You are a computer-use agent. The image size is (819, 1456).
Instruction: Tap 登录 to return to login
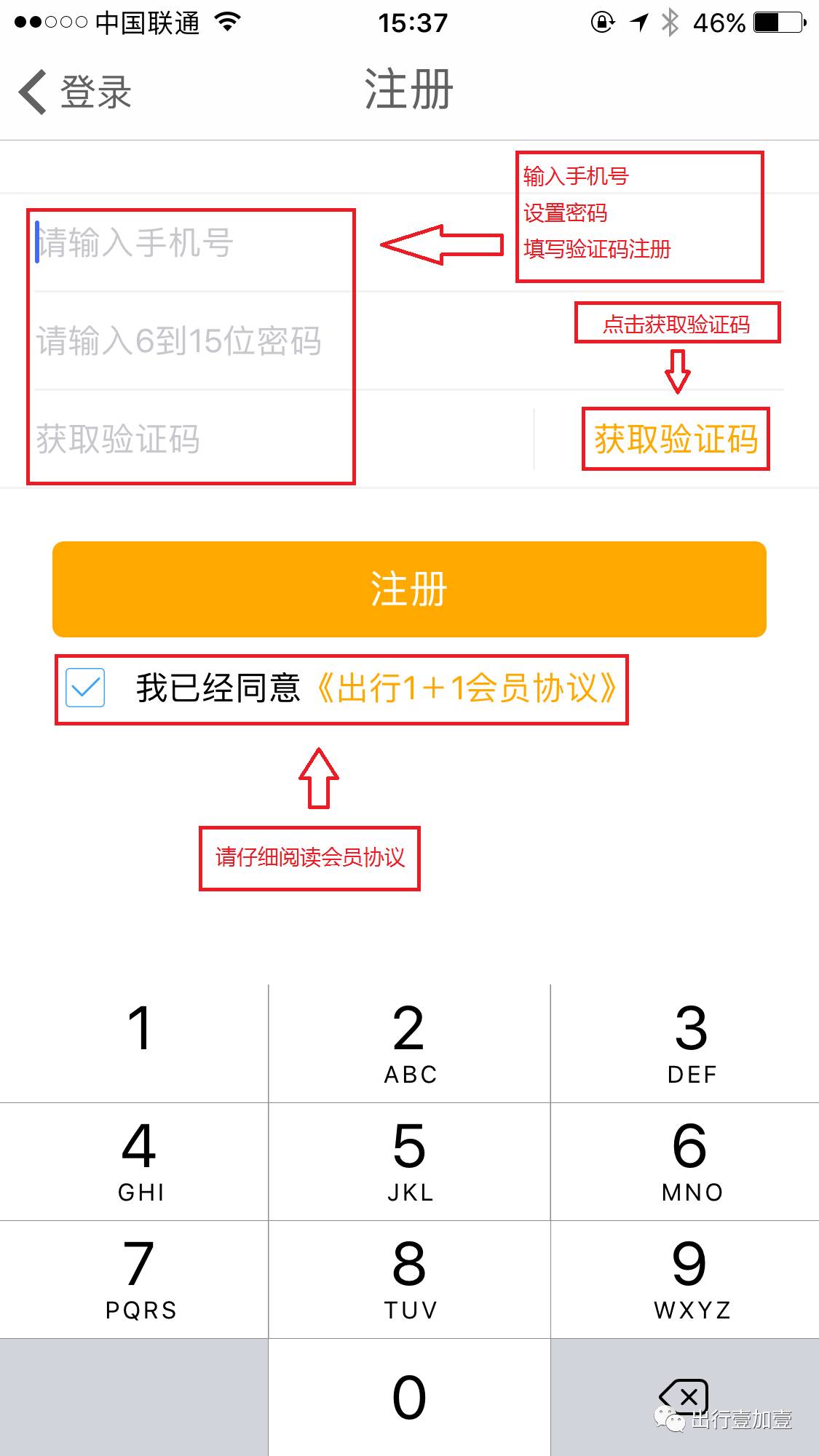click(x=95, y=91)
